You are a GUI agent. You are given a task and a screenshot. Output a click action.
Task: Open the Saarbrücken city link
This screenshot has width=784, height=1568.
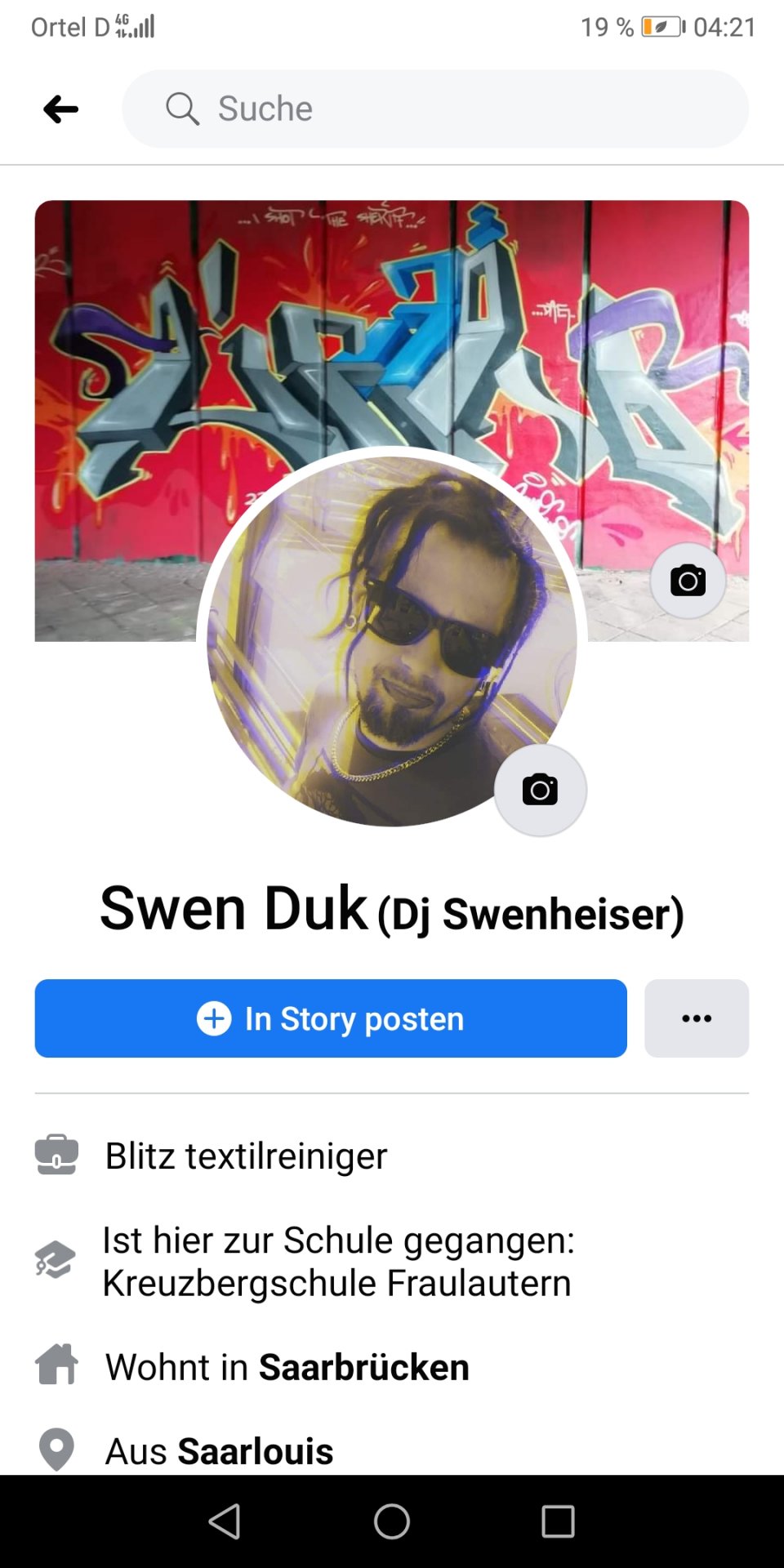(364, 1367)
